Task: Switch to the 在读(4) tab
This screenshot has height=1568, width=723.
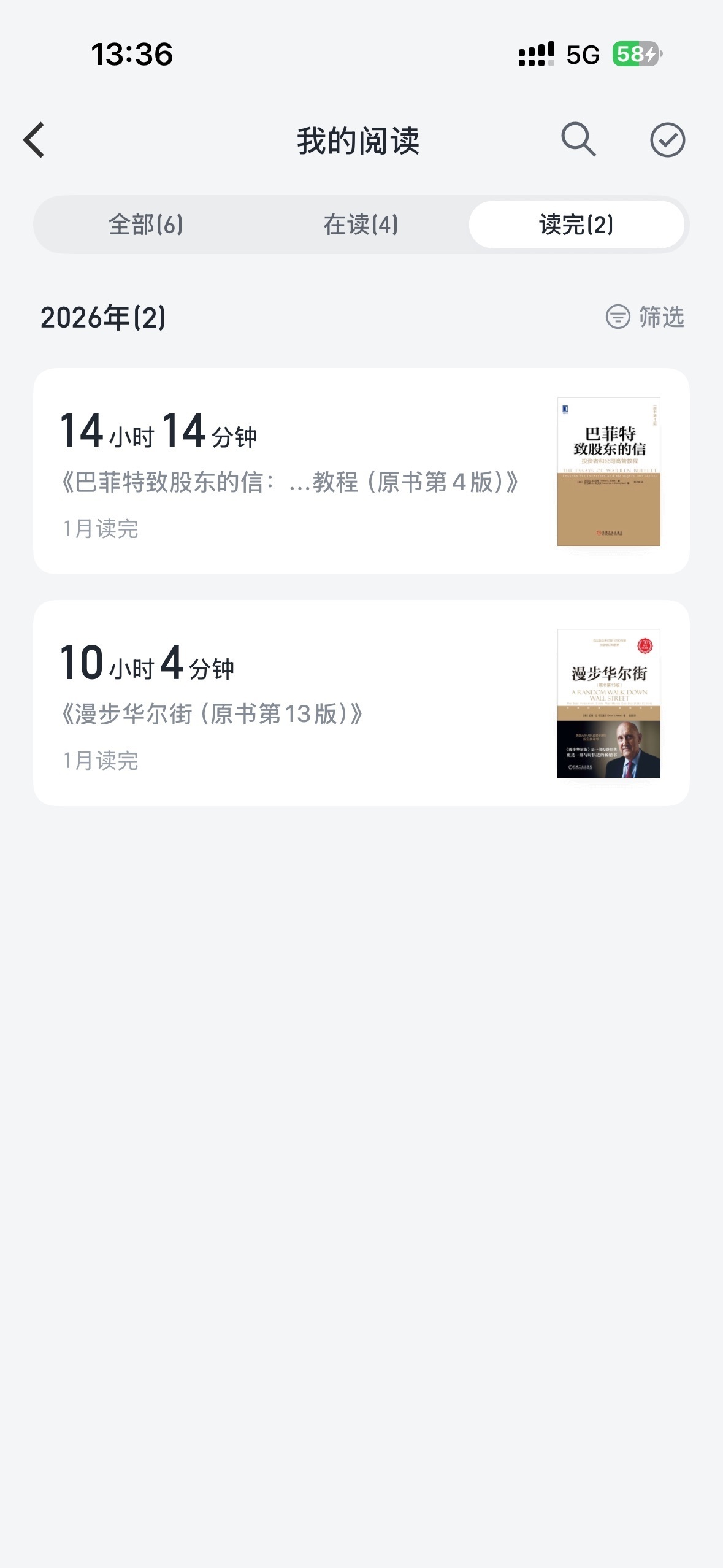Action: click(x=361, y=225)
